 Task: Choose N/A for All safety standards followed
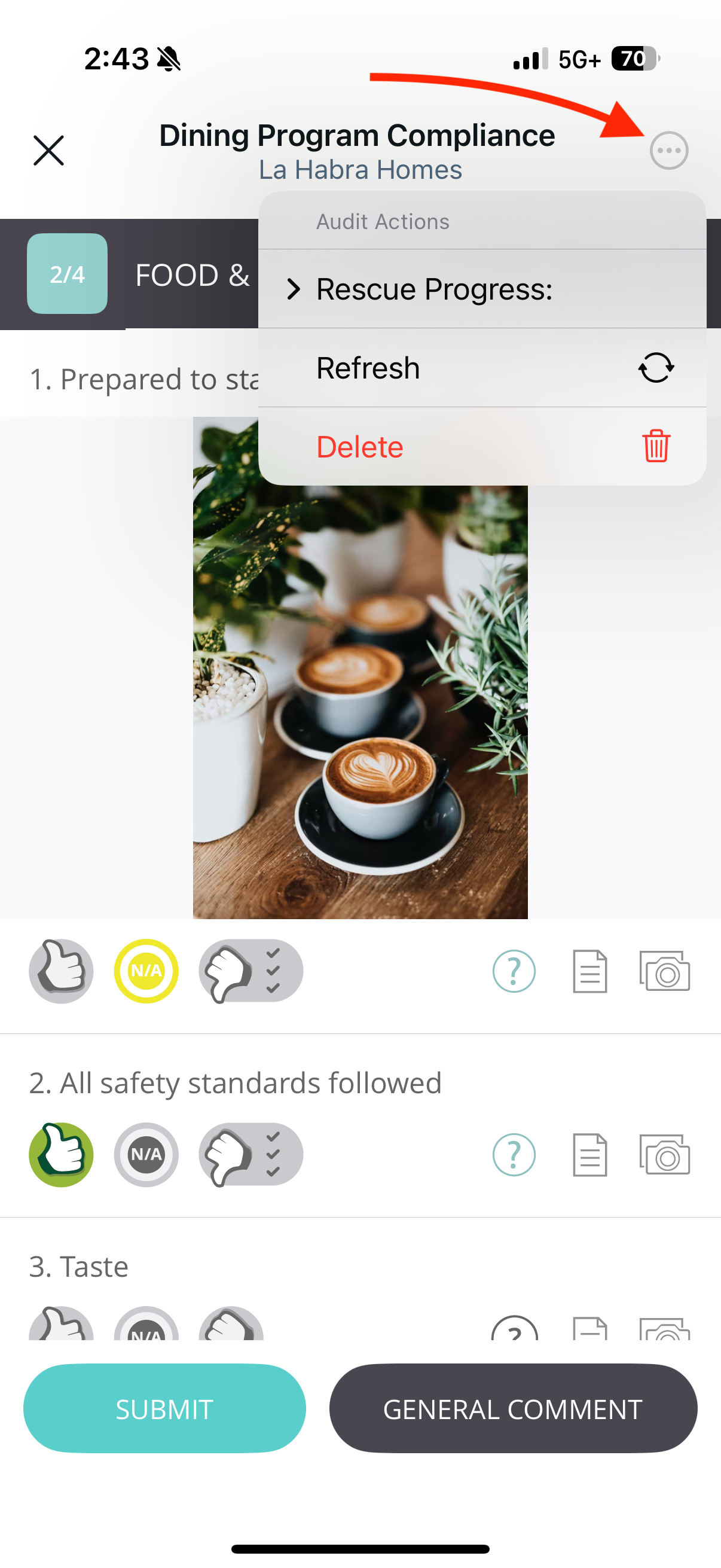point(146,1155)
